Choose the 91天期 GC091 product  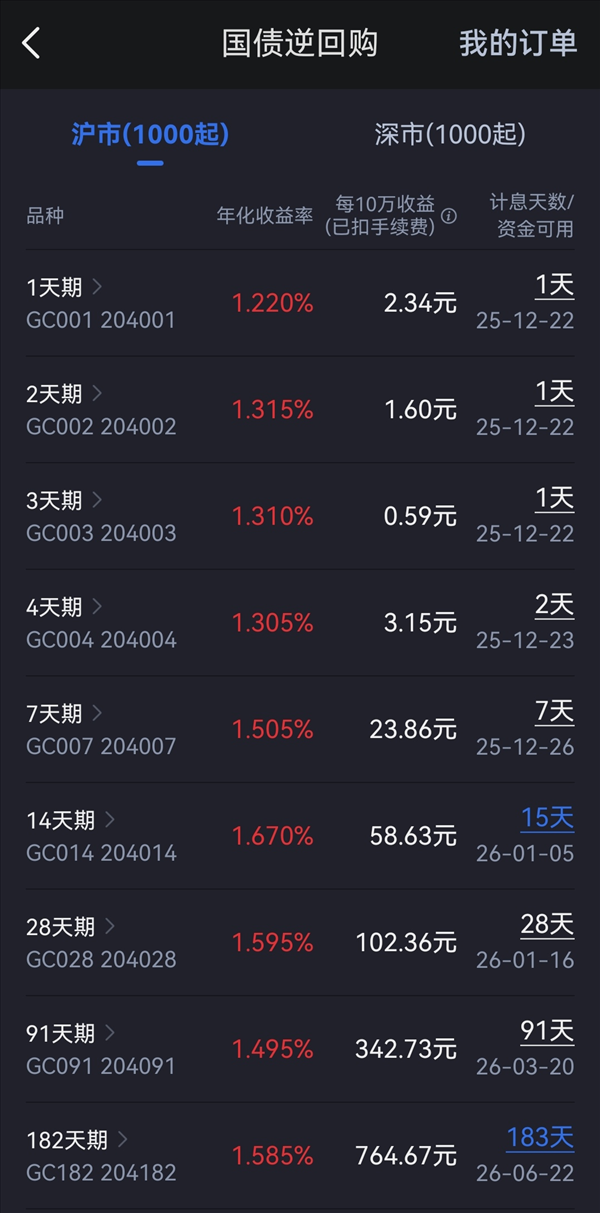(x=100, y=1049)
